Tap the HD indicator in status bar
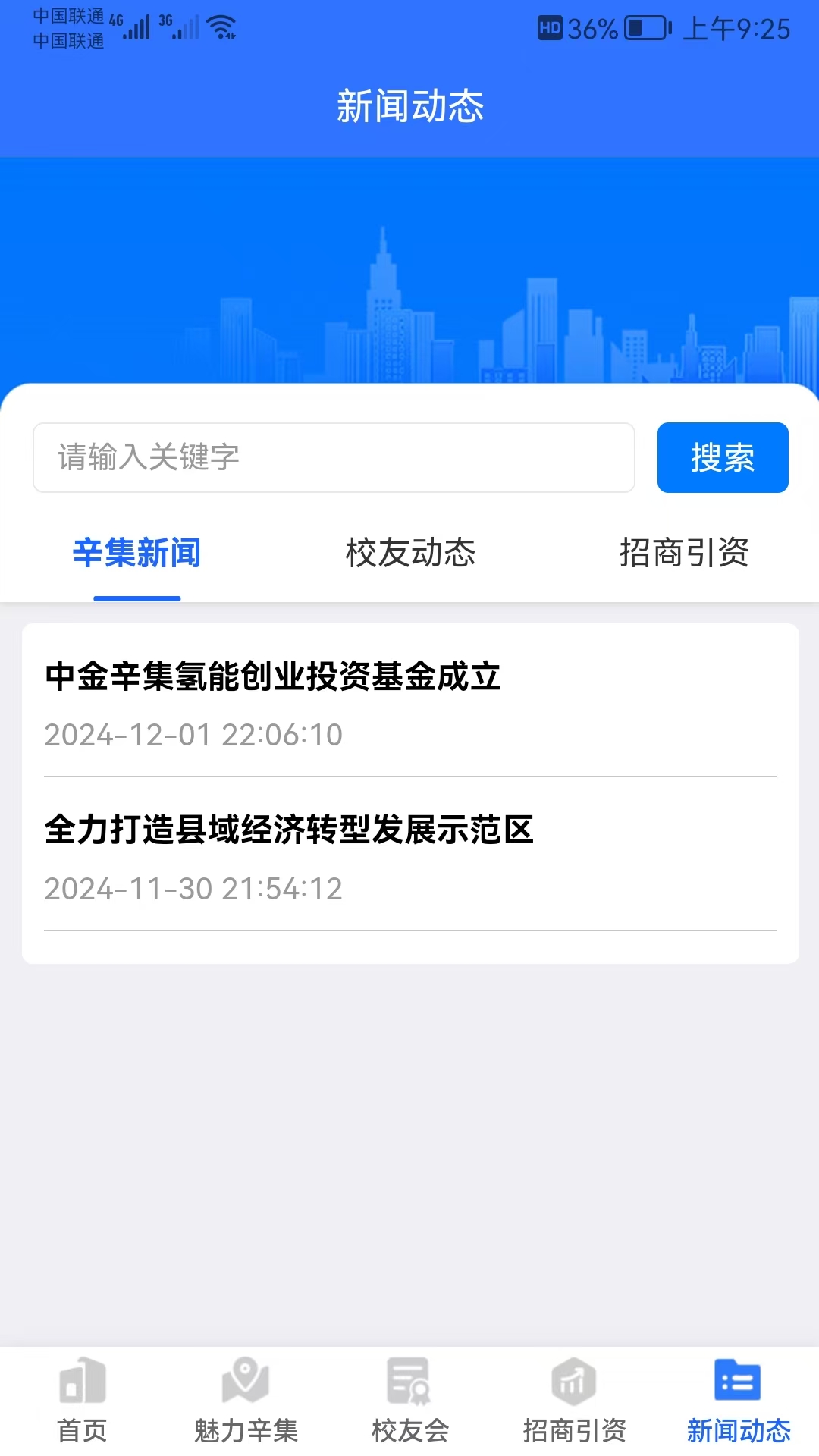819x1456 pixels. (548, 27)
